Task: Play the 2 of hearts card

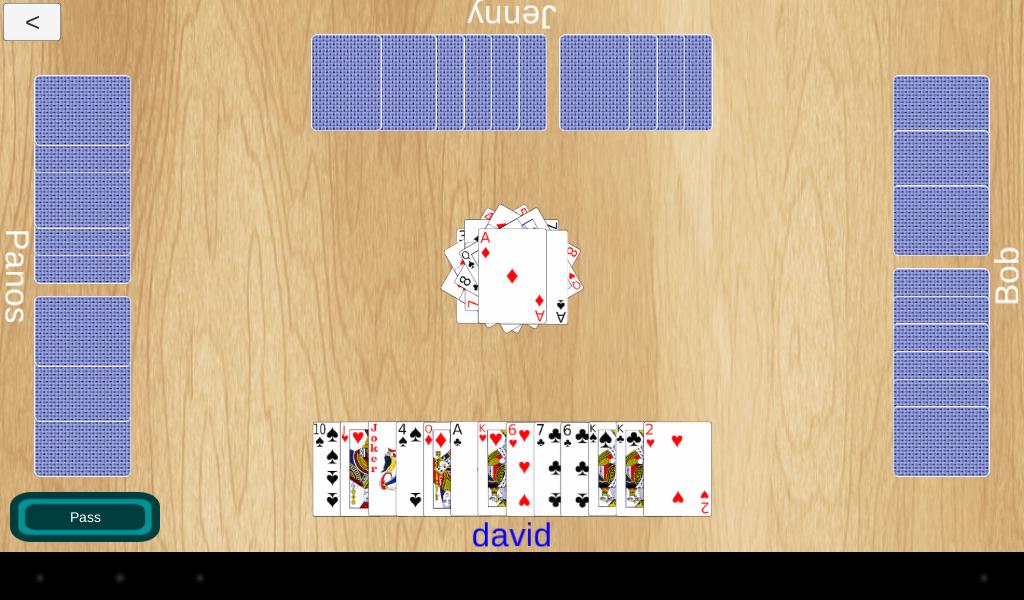Action: pyautogui.click(x=678, y=470)
